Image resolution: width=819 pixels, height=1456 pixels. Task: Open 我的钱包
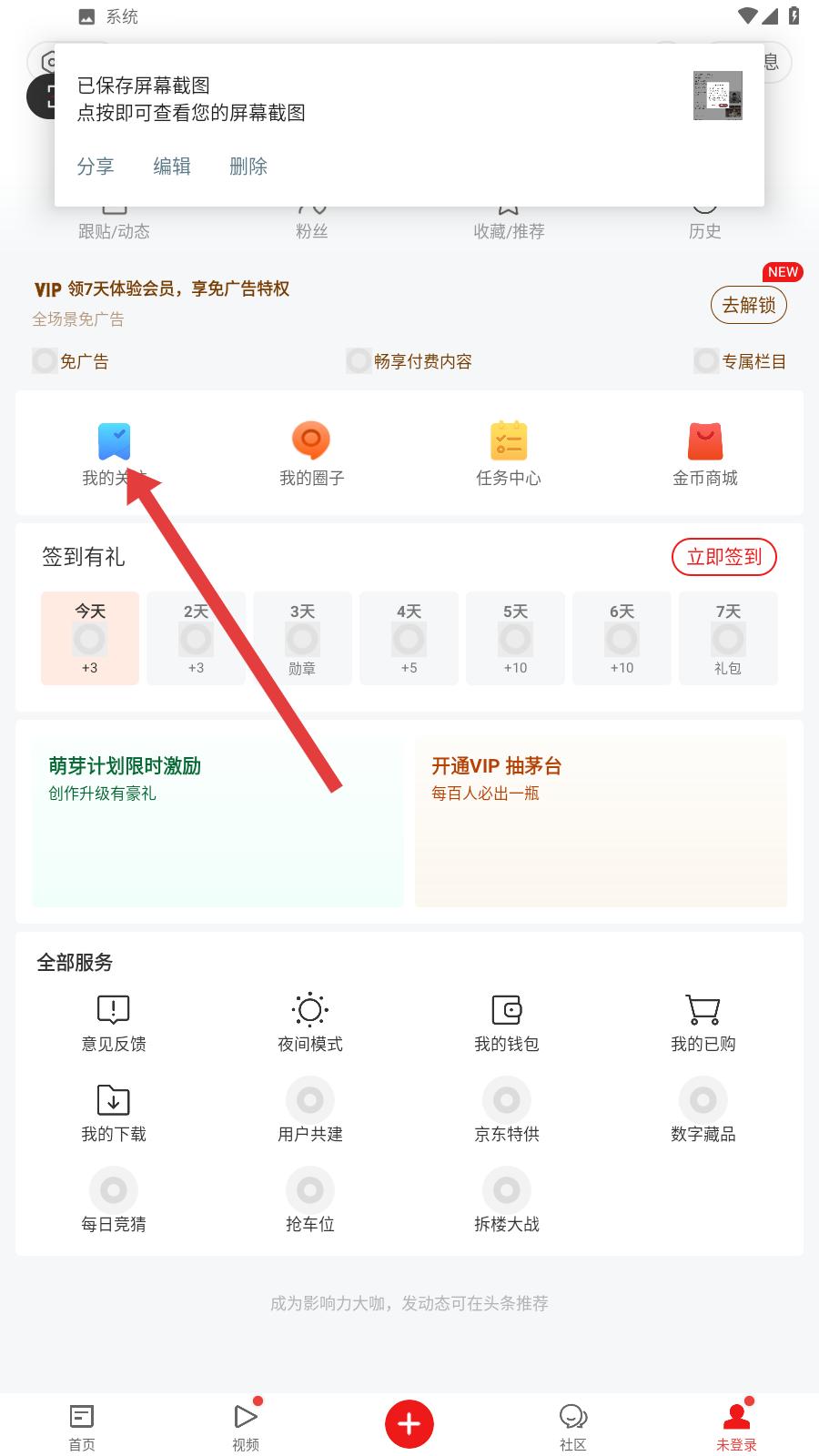(x=507, y=1021)
